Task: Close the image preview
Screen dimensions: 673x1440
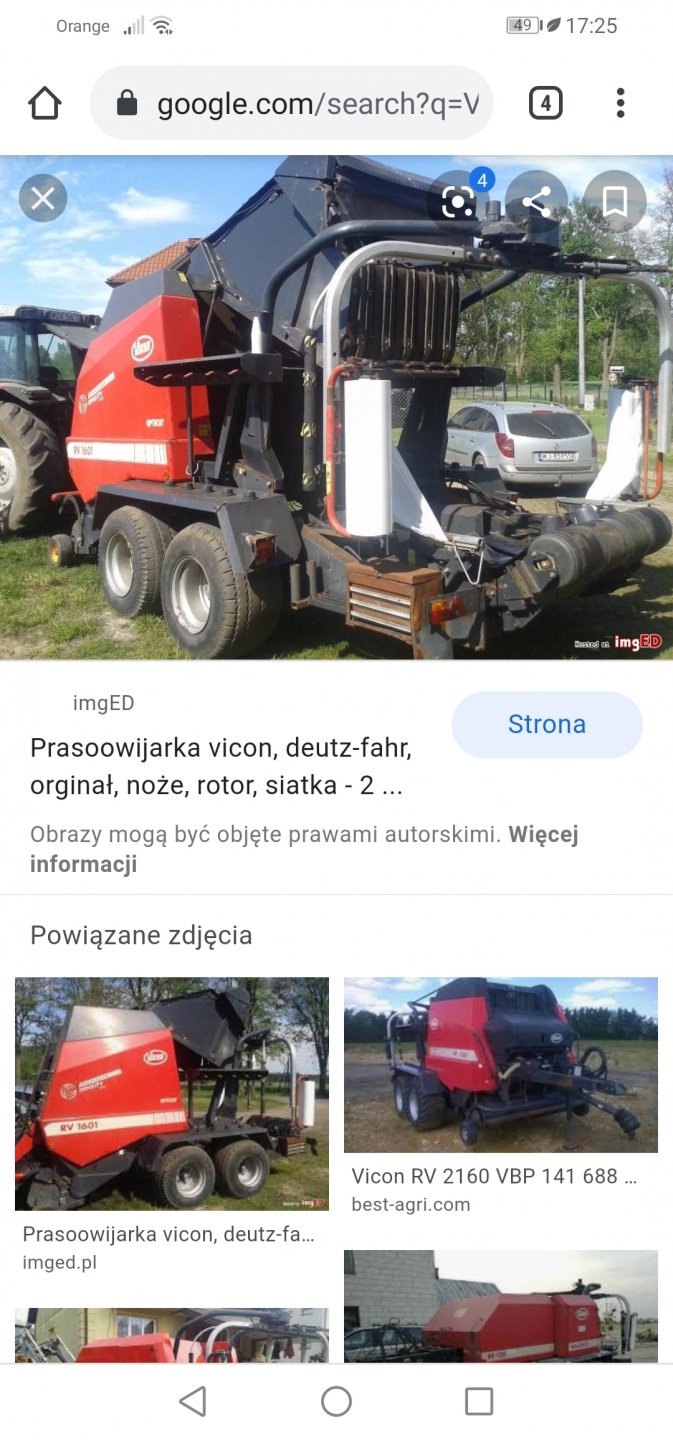Action: (43, 199)
